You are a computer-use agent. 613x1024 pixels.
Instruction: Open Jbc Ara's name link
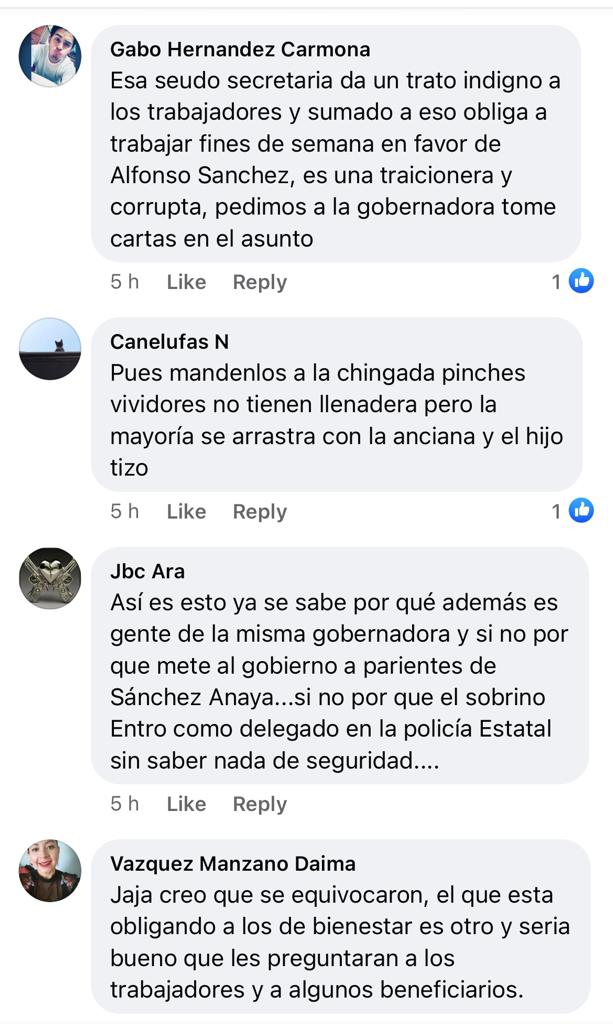(147, 571)
